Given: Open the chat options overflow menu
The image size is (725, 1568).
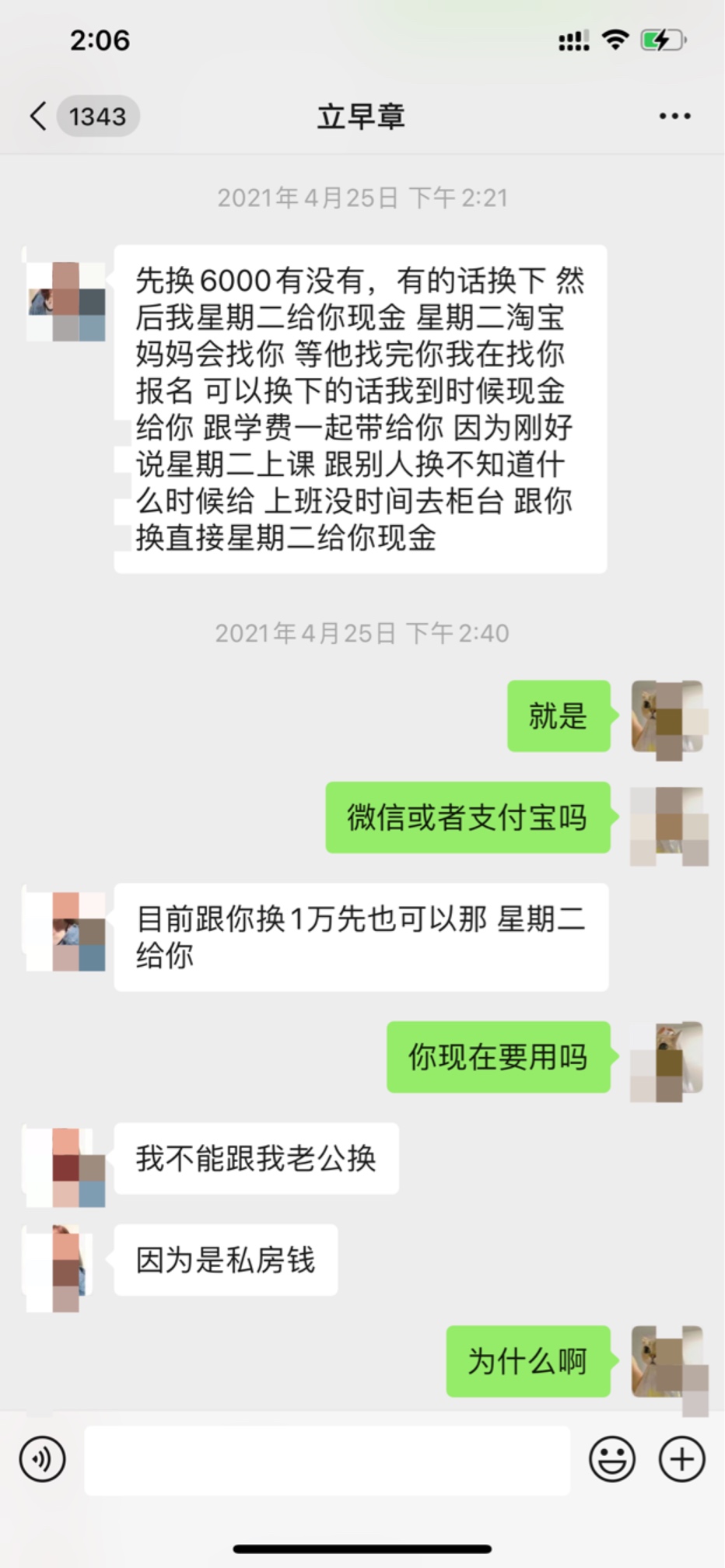Looking at the screenshot, I should [674, 117].
